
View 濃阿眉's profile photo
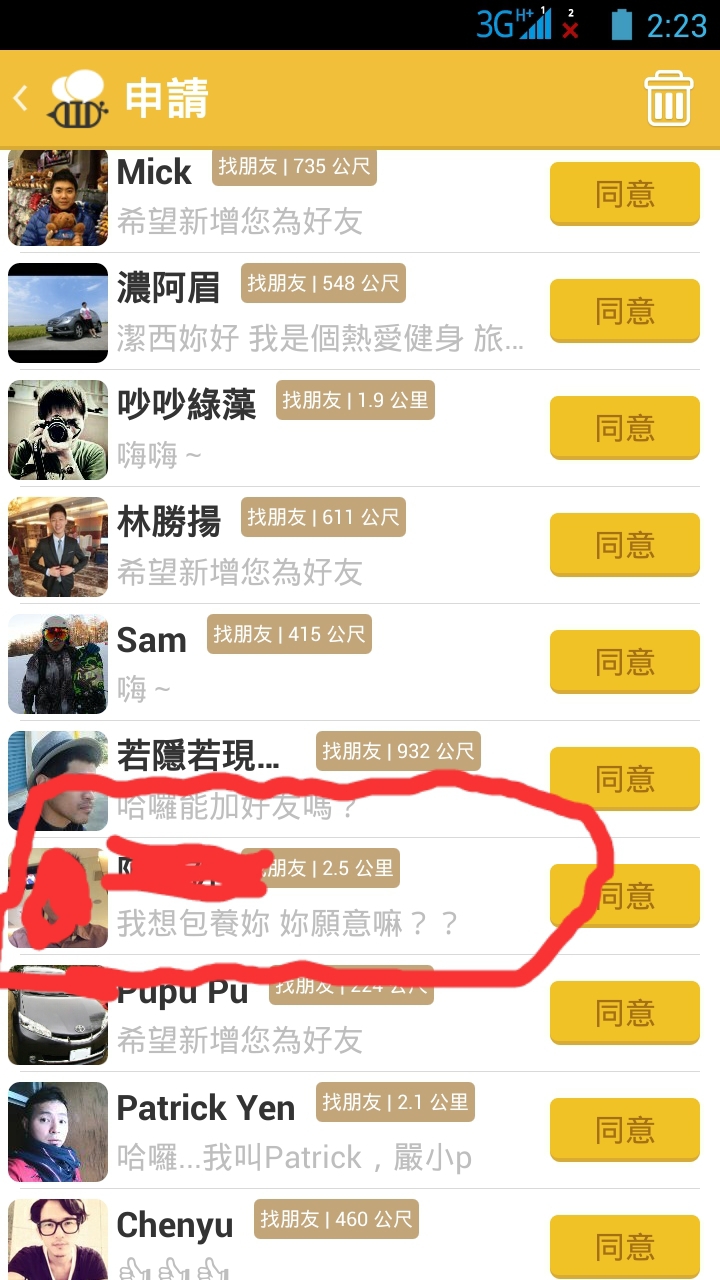58,312
